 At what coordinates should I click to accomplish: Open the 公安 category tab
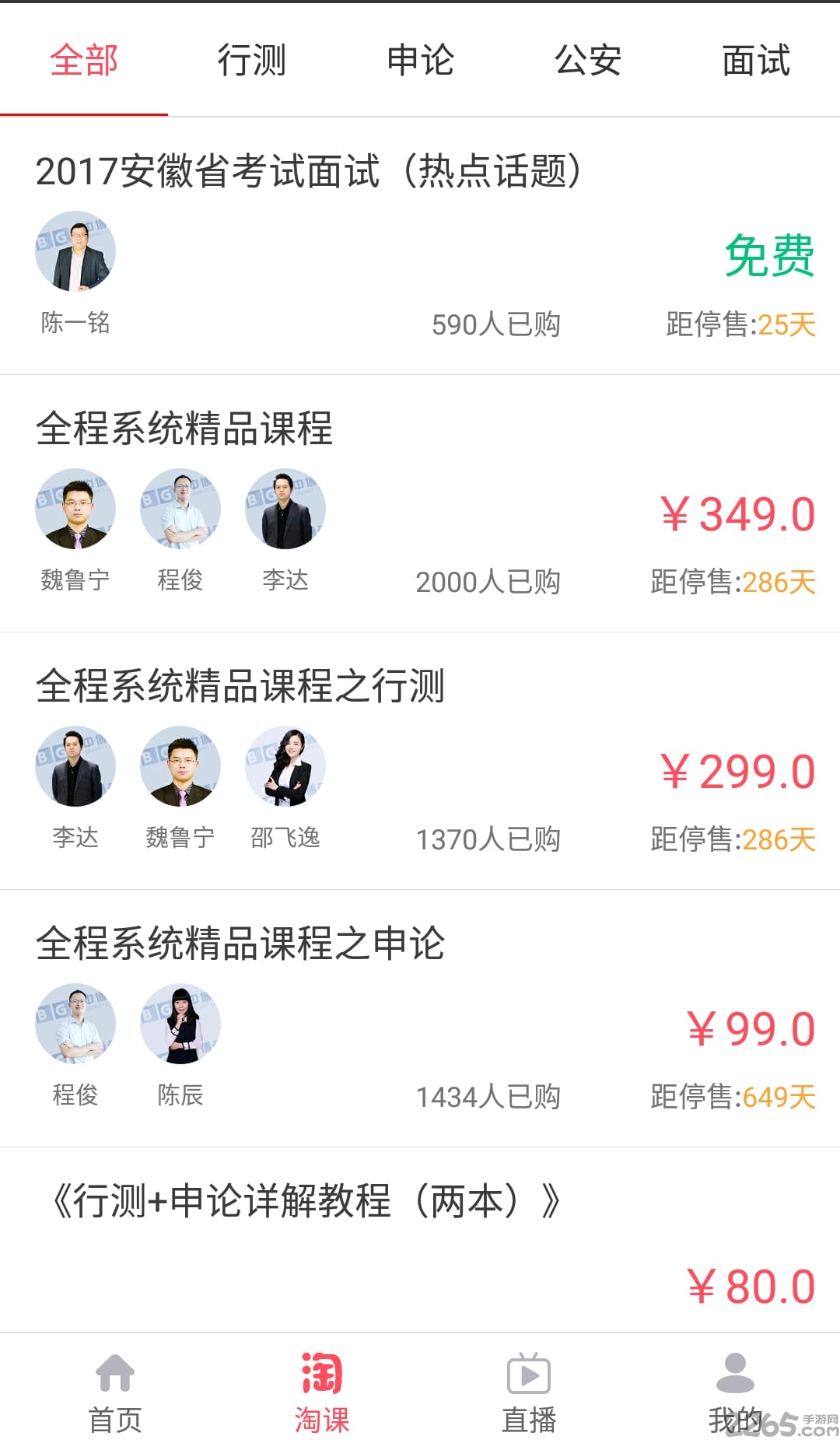(588, 59)
